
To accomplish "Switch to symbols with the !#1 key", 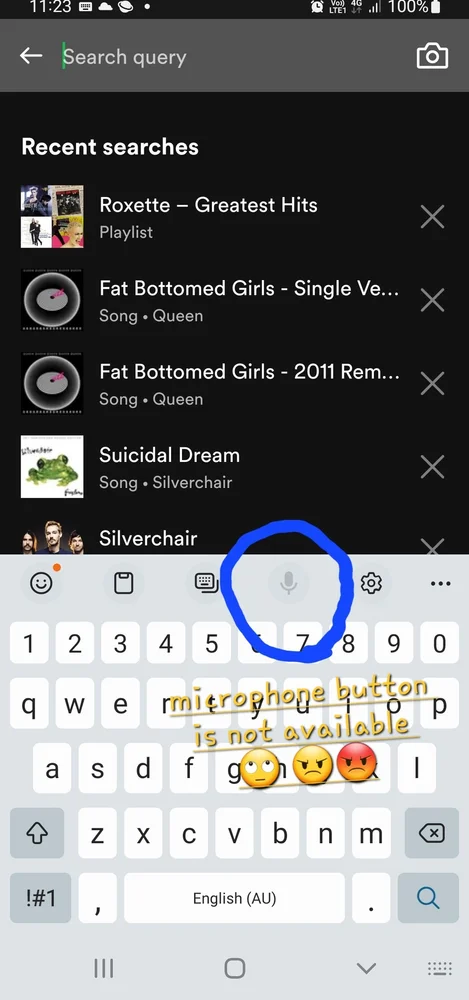I will (41, 898).
